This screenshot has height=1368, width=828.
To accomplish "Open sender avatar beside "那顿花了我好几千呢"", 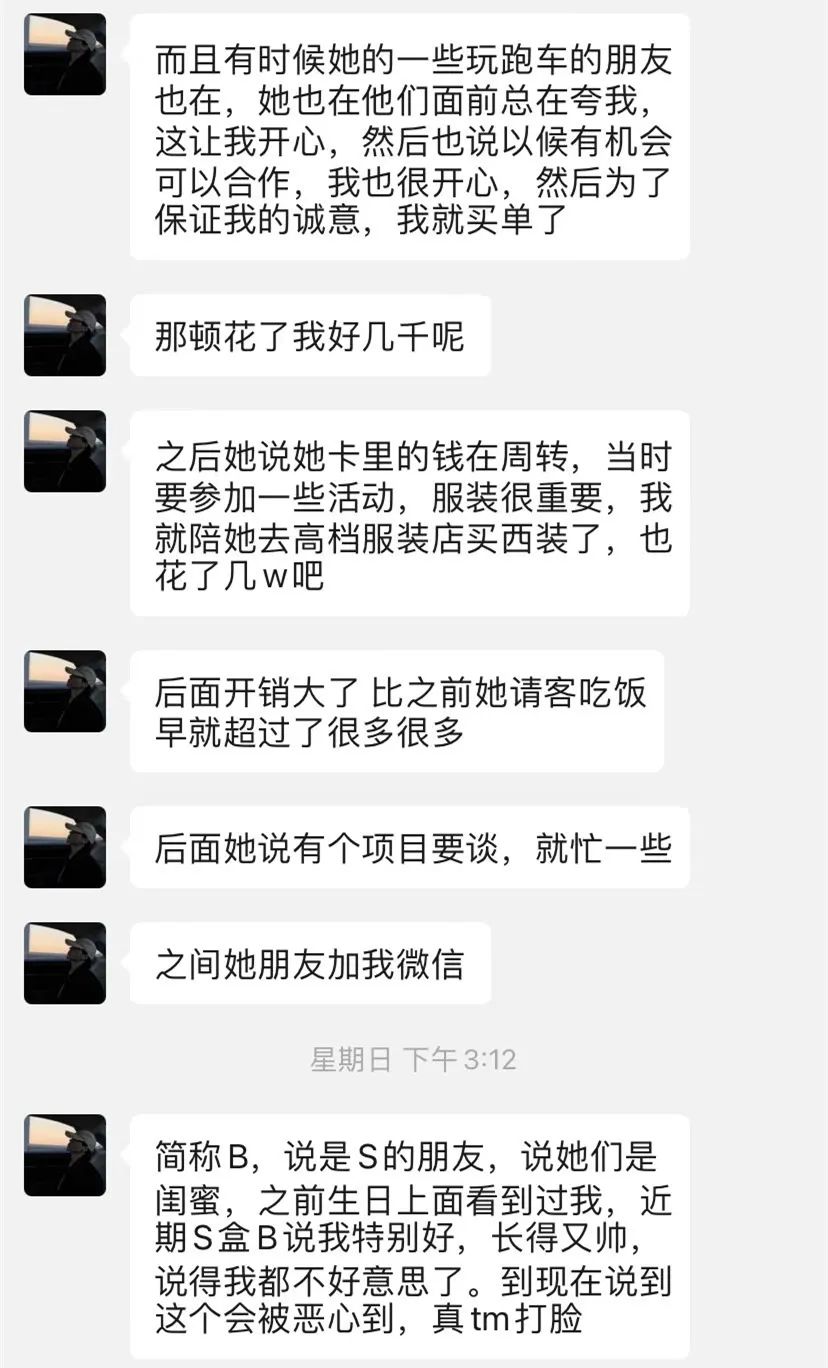I will [65, 335].
